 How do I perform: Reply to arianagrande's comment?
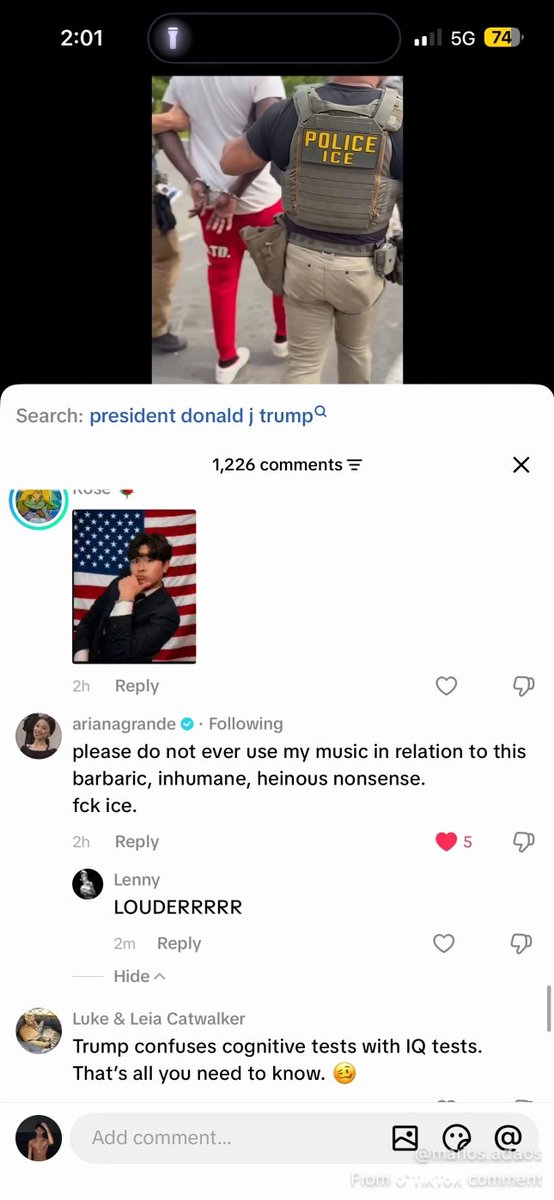point(137,842)
